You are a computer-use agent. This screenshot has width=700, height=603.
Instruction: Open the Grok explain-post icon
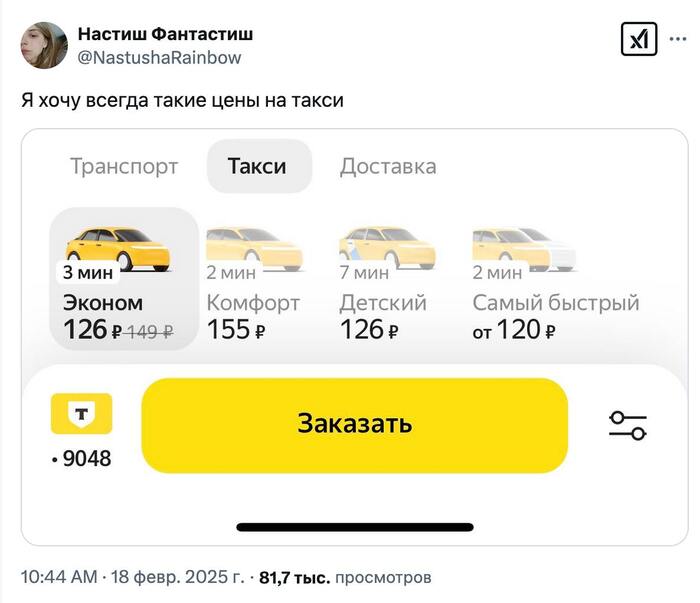click(639, 40)
